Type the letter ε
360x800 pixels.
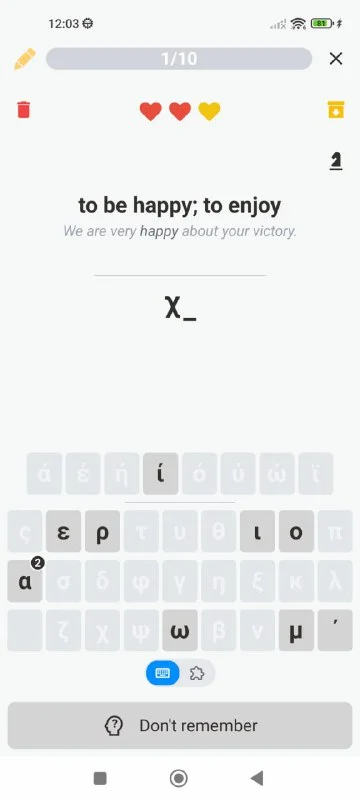tap(63, 531)
